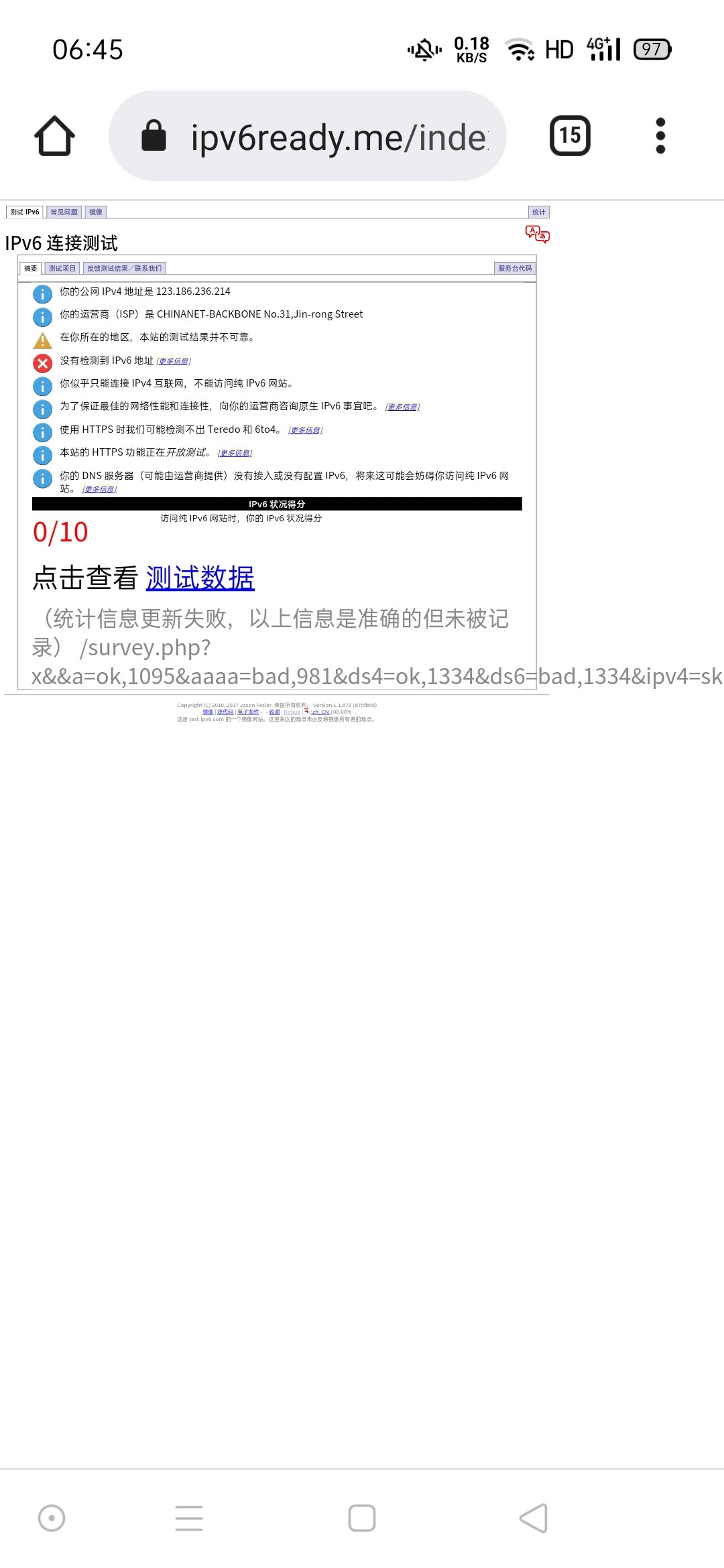Tap the system back button
Viewport: 724px width, 1568px height.
(x=534, y=1518)
